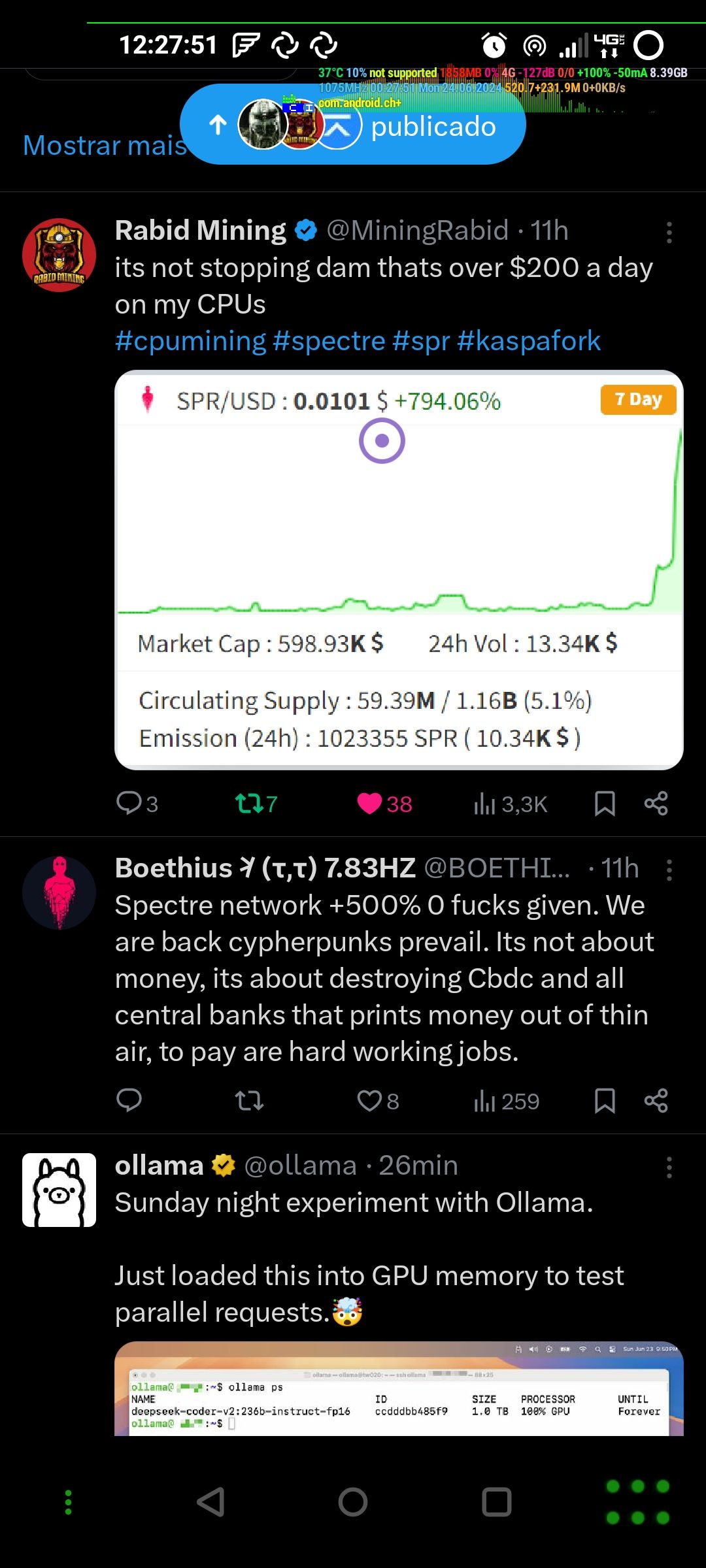
Task: Open overflow menu on ollama's post
Action: [x=669, y=1168]
